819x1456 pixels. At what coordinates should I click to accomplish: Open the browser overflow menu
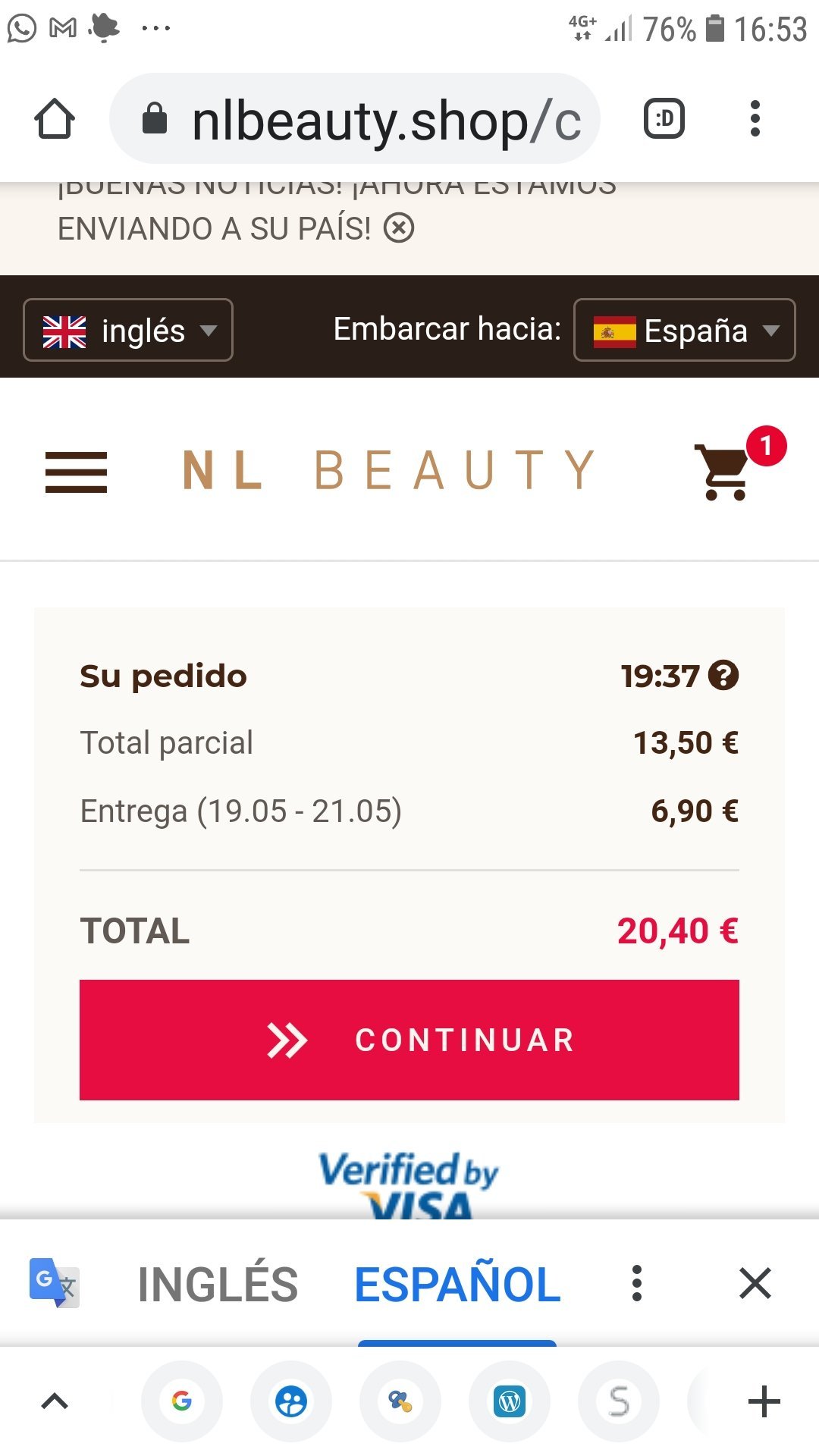click(x=754, y=119)
